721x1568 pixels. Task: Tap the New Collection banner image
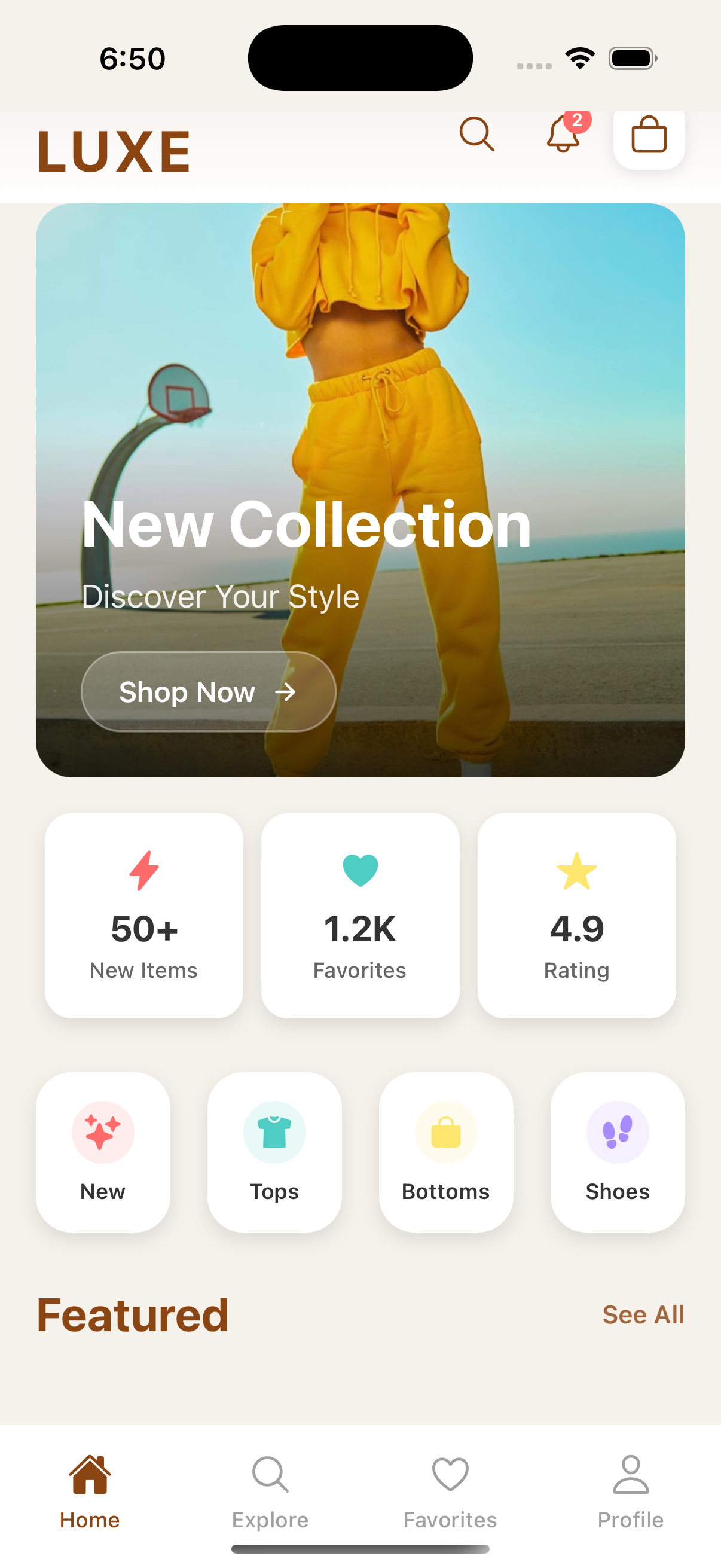(x=360, y=365)
